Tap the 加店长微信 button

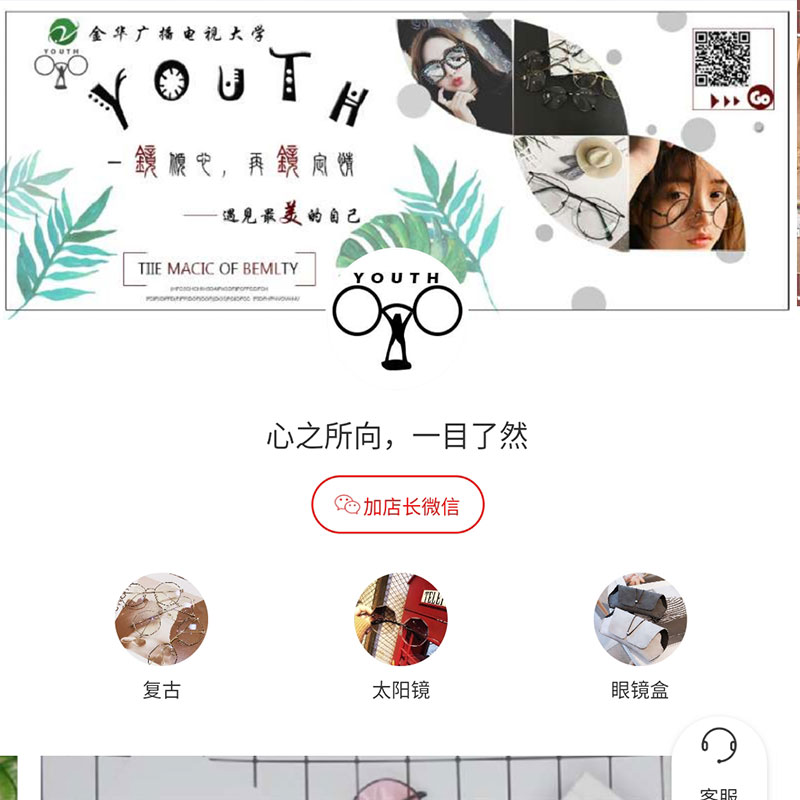pos(398,505)
